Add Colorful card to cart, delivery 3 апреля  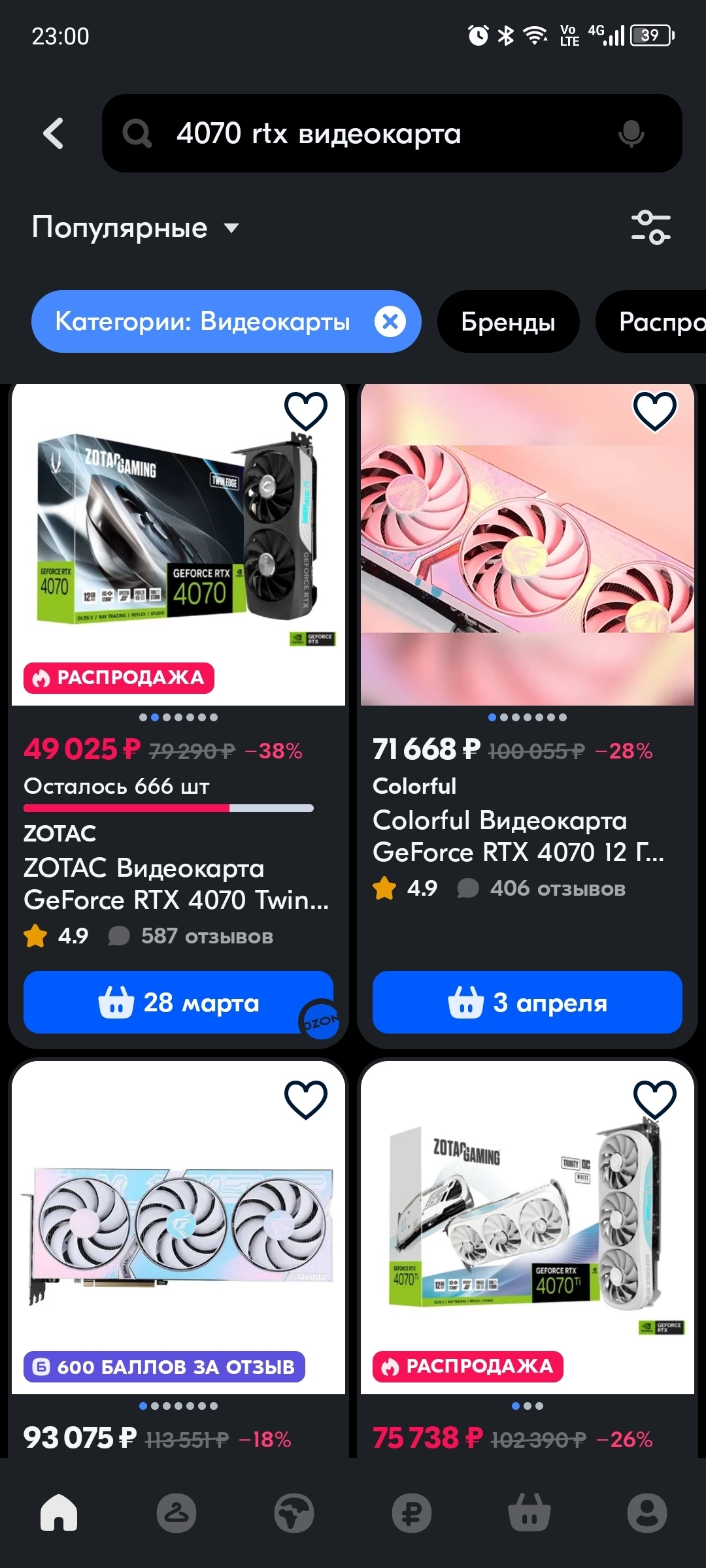coord(527,1002)
